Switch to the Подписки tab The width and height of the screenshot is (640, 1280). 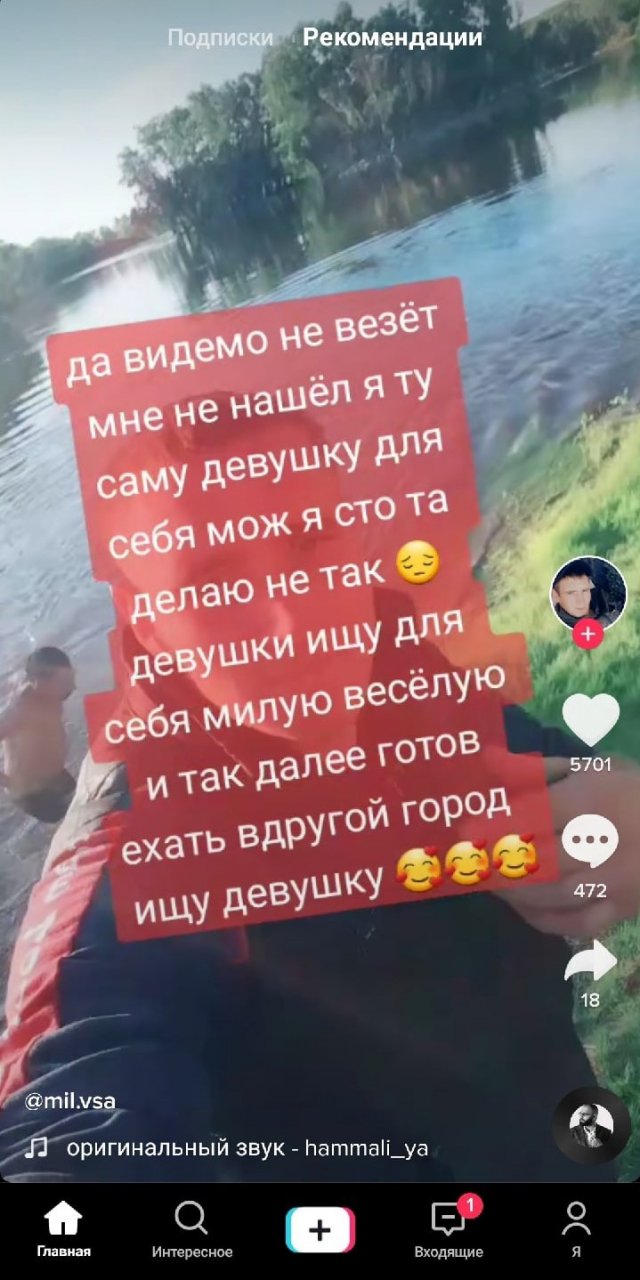click(x=219, y=38)
